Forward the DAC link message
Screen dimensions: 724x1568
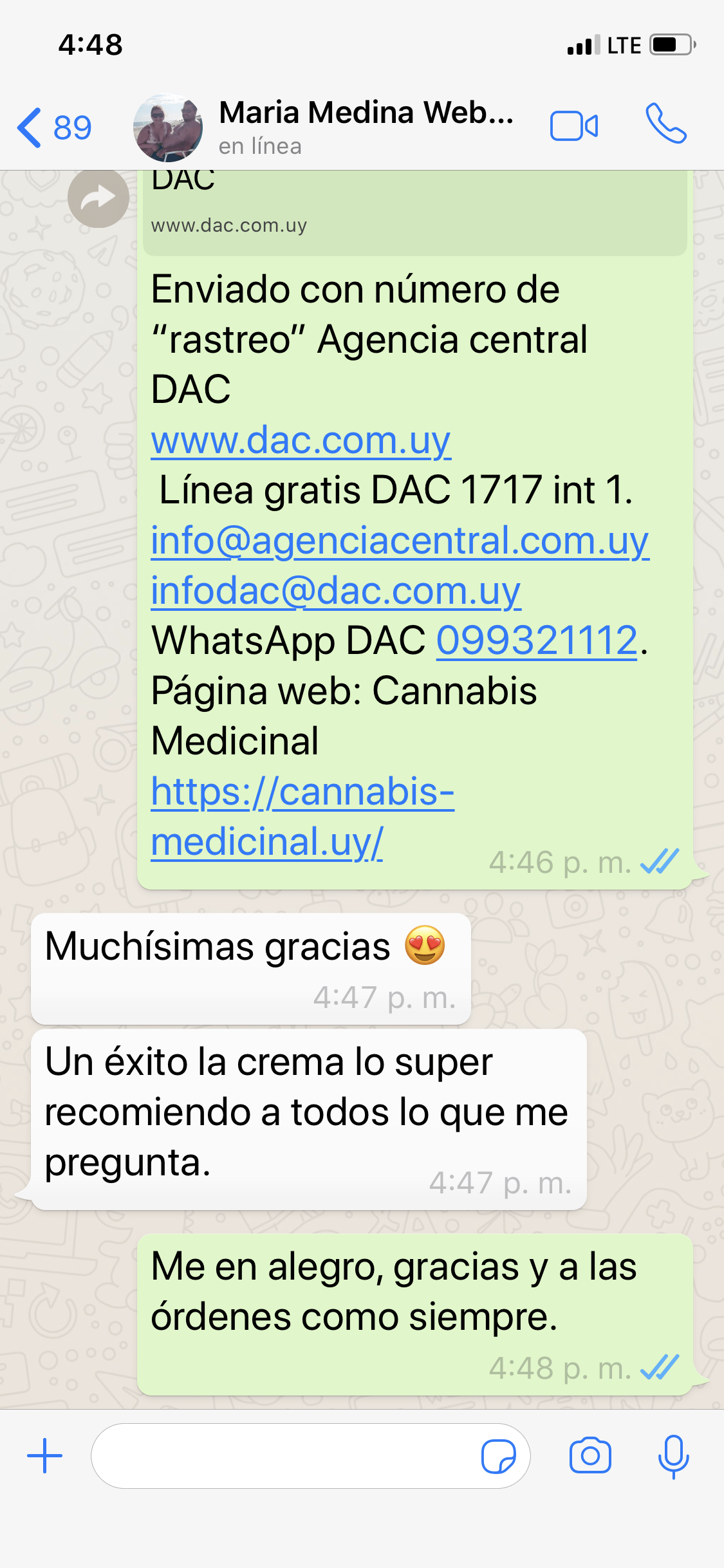tap(98, 198)
